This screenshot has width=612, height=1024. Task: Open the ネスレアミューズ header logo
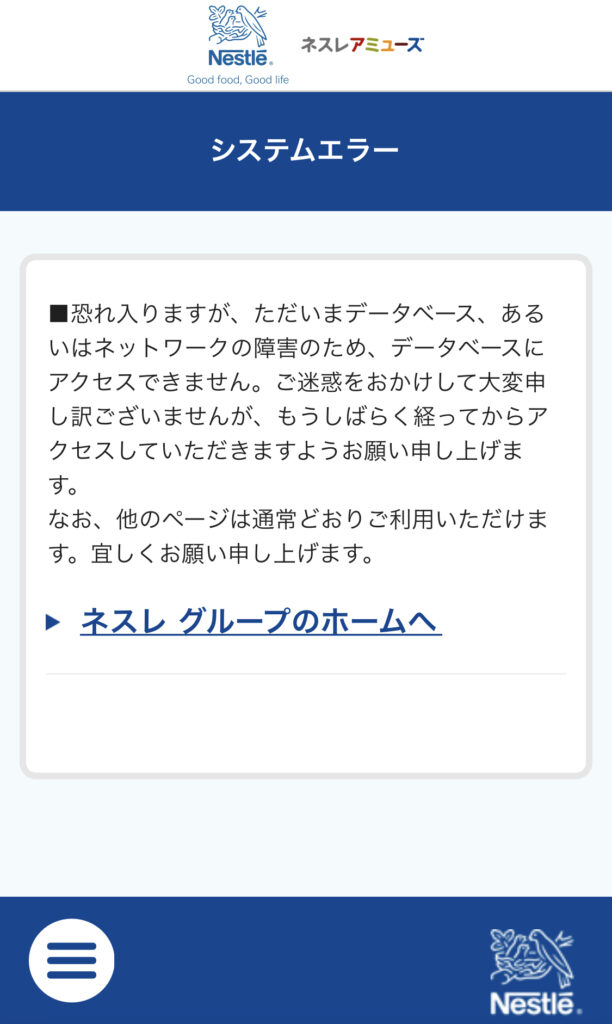(x=362, y=45)
